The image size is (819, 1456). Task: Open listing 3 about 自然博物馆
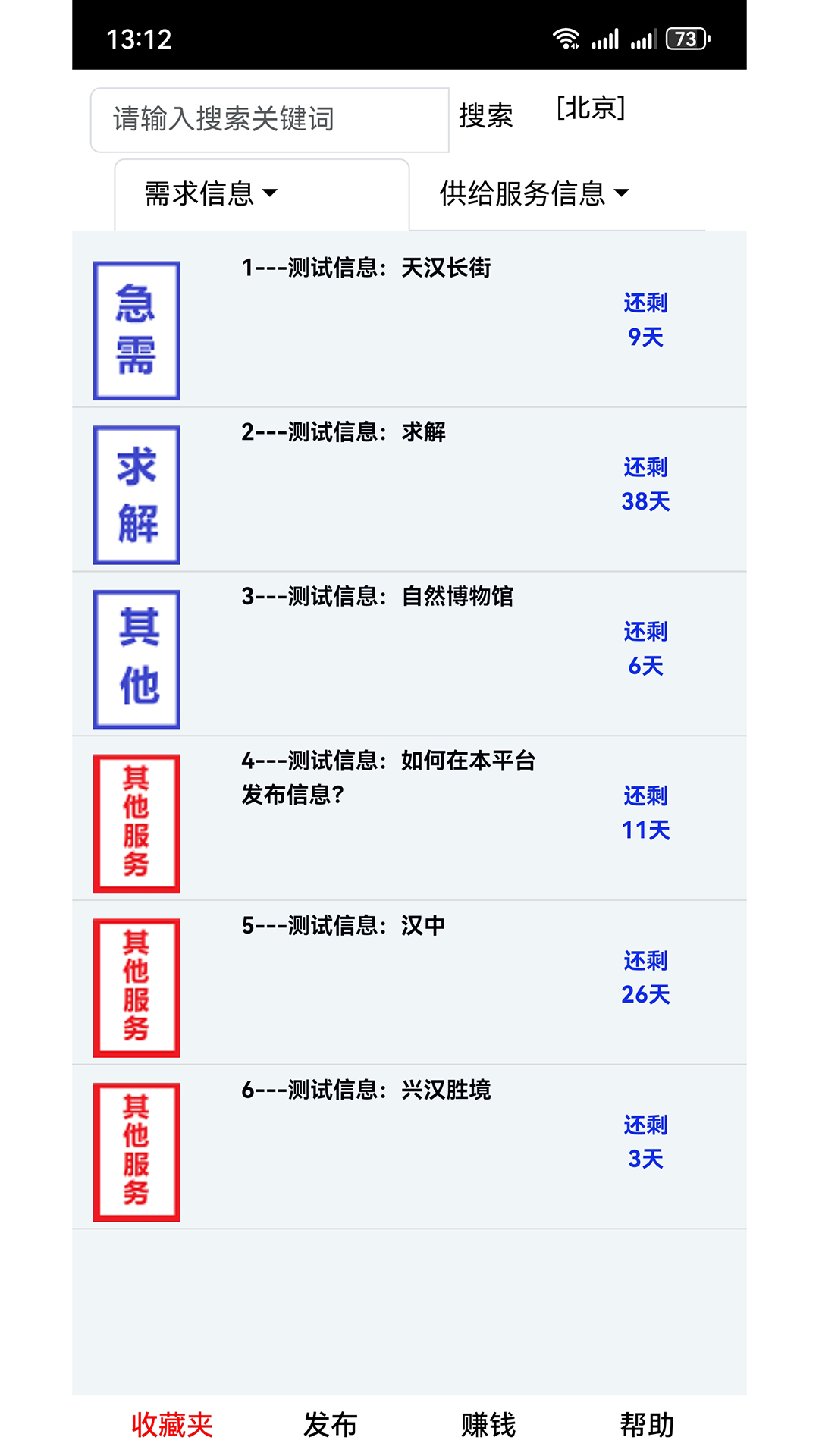click(377, 597)
